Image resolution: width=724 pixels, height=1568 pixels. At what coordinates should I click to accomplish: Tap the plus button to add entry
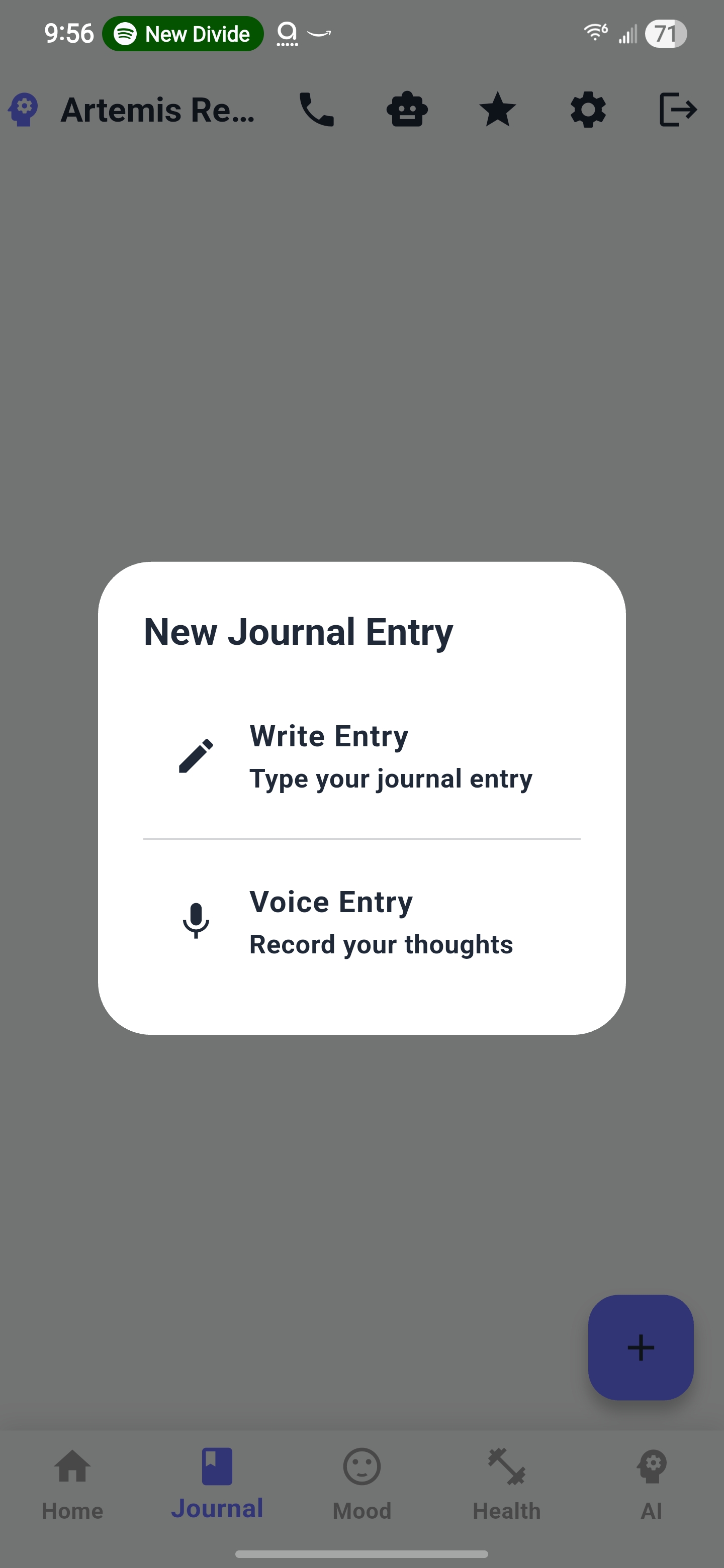[x=641, y=1347]
